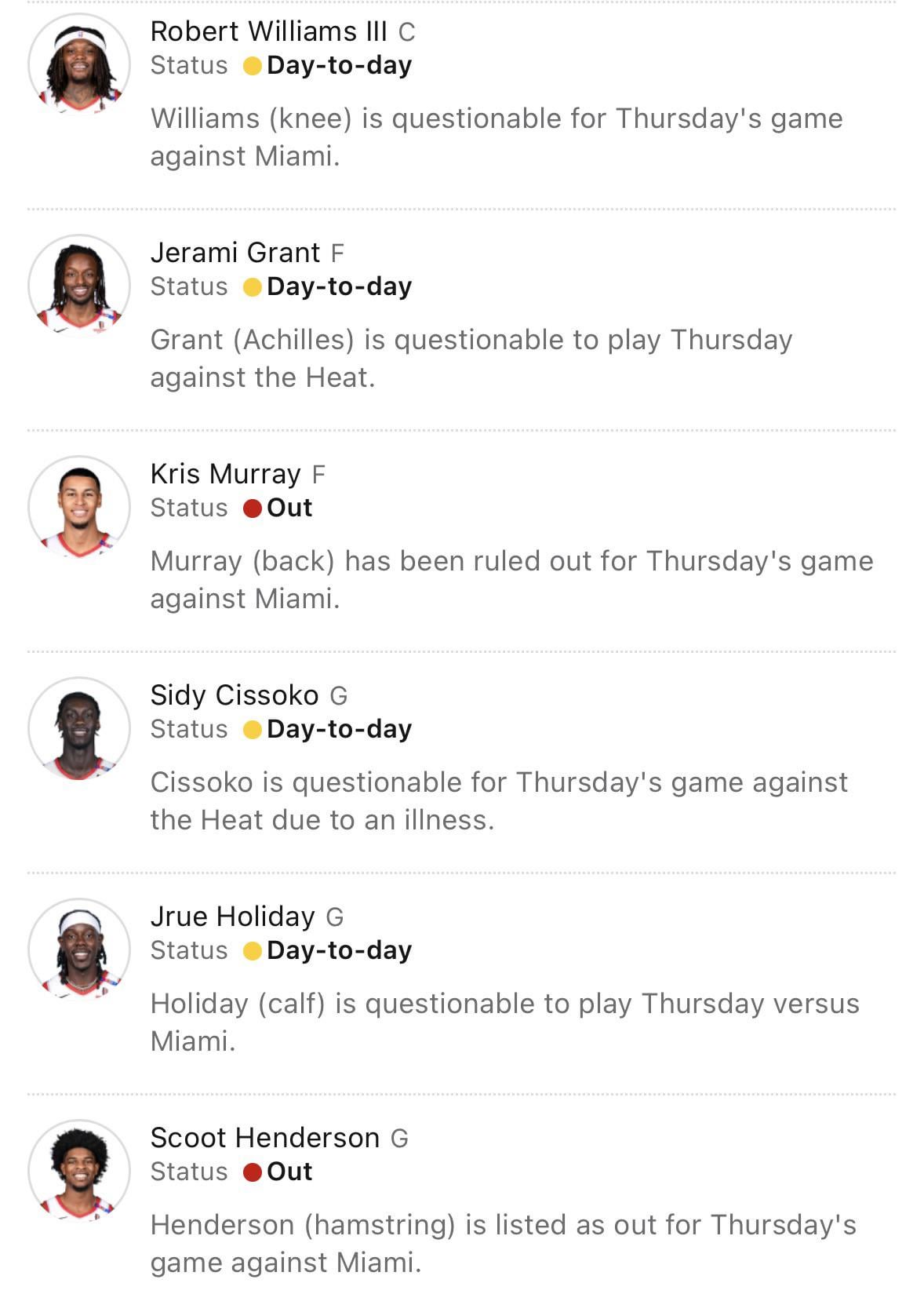Open Robert Williams III's player entry
924x1294 pixels.
point(268,32)
